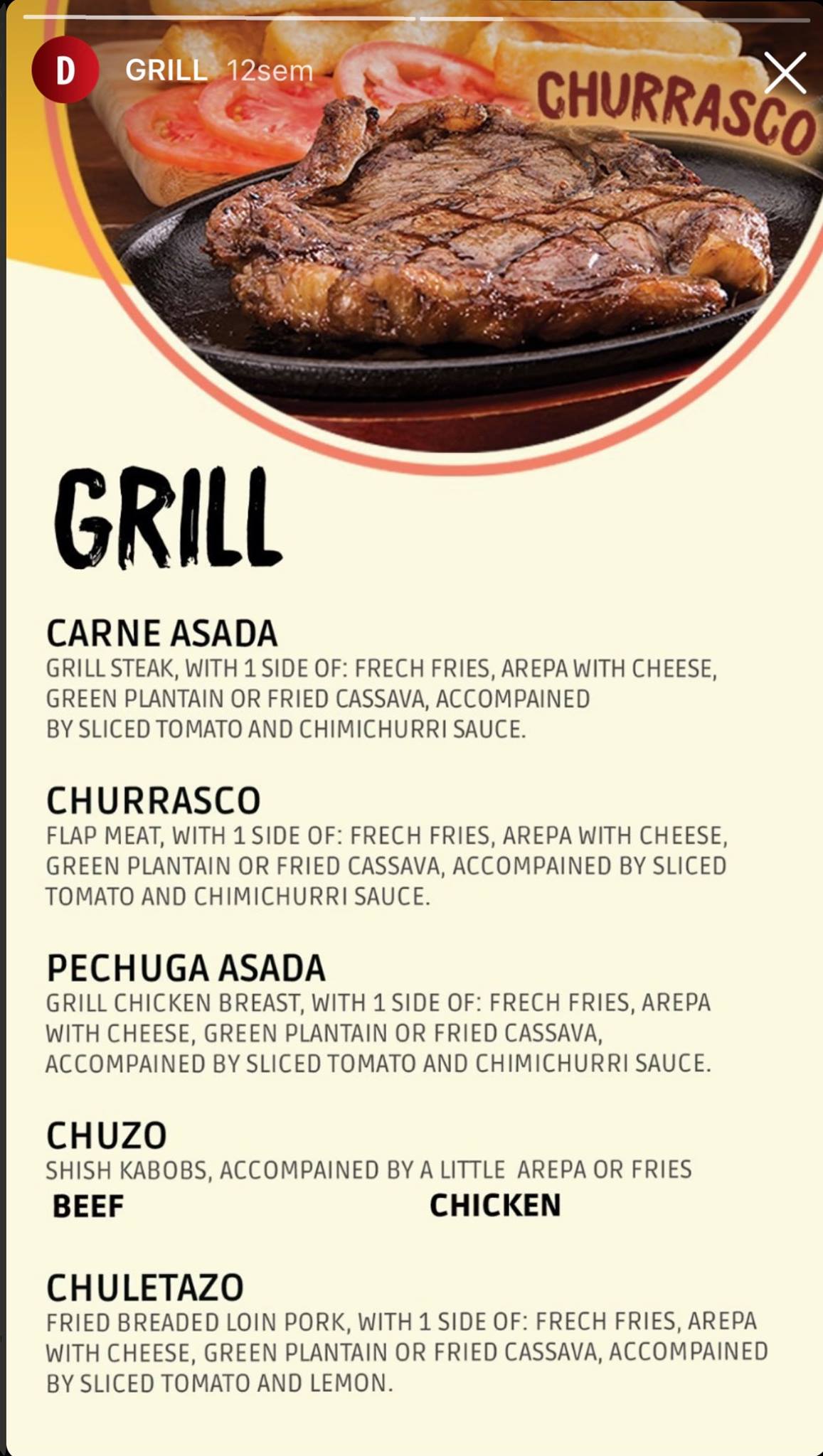The width and height of the screenshot is (823, 1456).
Task: Close the GRILL story viewer
Action: 785,72
